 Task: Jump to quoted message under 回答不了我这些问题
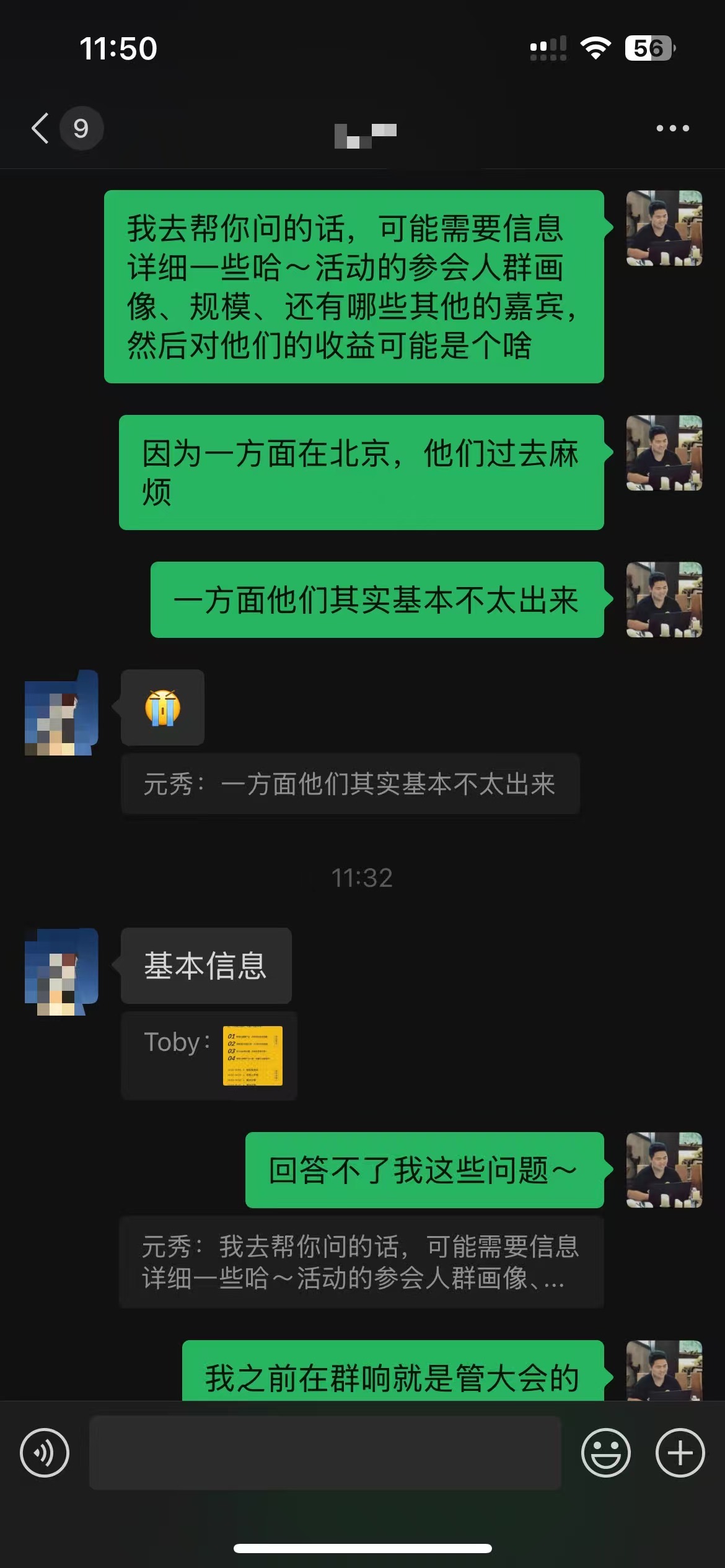pyautogui.click(x=361, y=1262)
